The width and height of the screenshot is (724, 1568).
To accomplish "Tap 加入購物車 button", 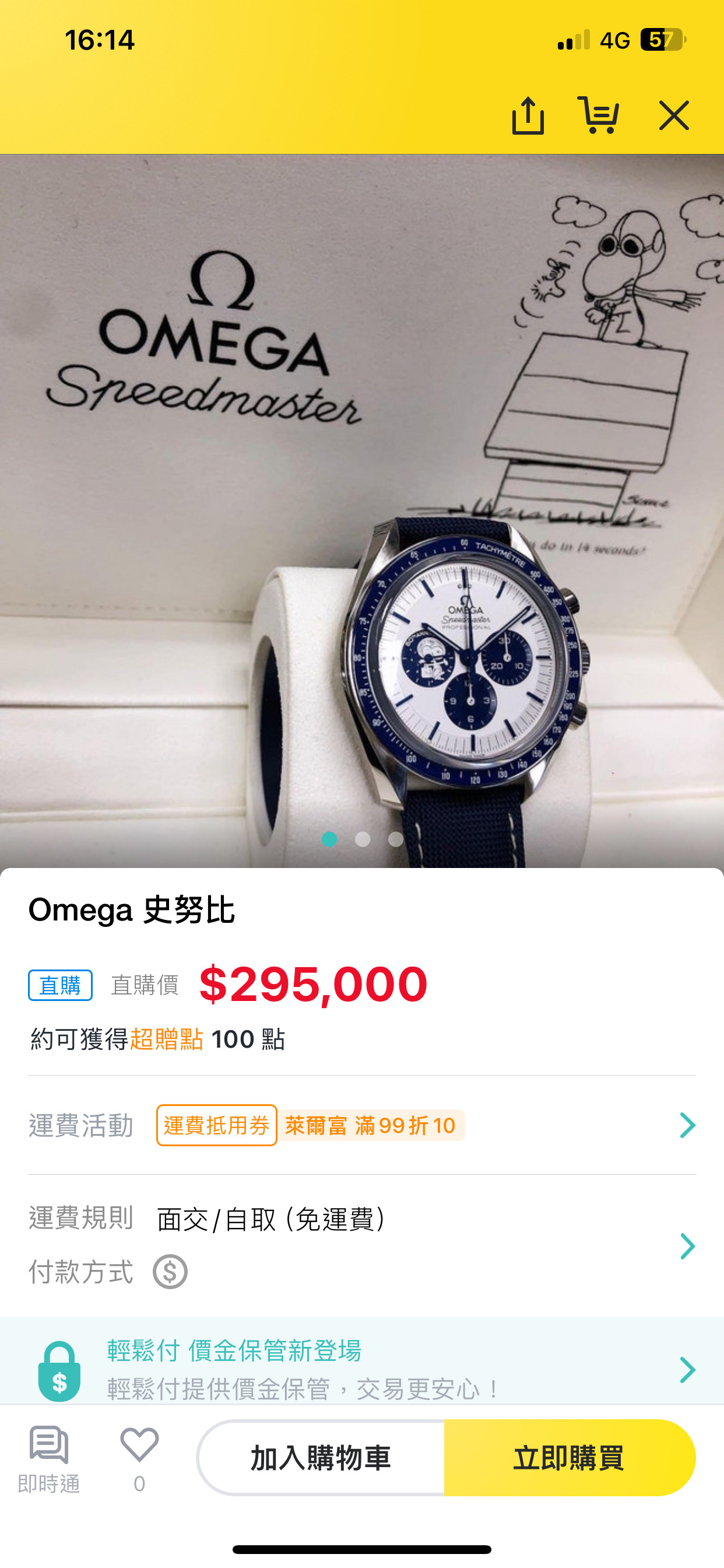I will tap(321, 1458).
